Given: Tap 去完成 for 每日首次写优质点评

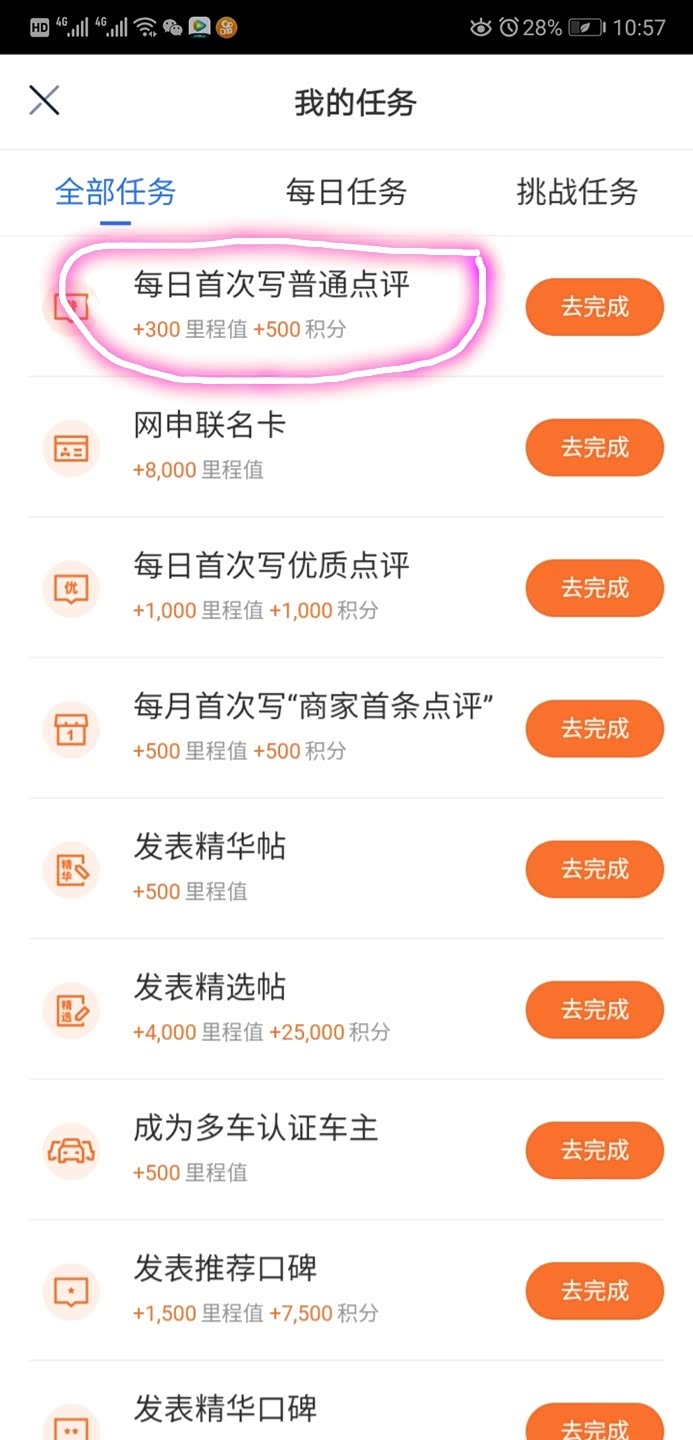Looking at the screenshot, I should click(595, 588).
